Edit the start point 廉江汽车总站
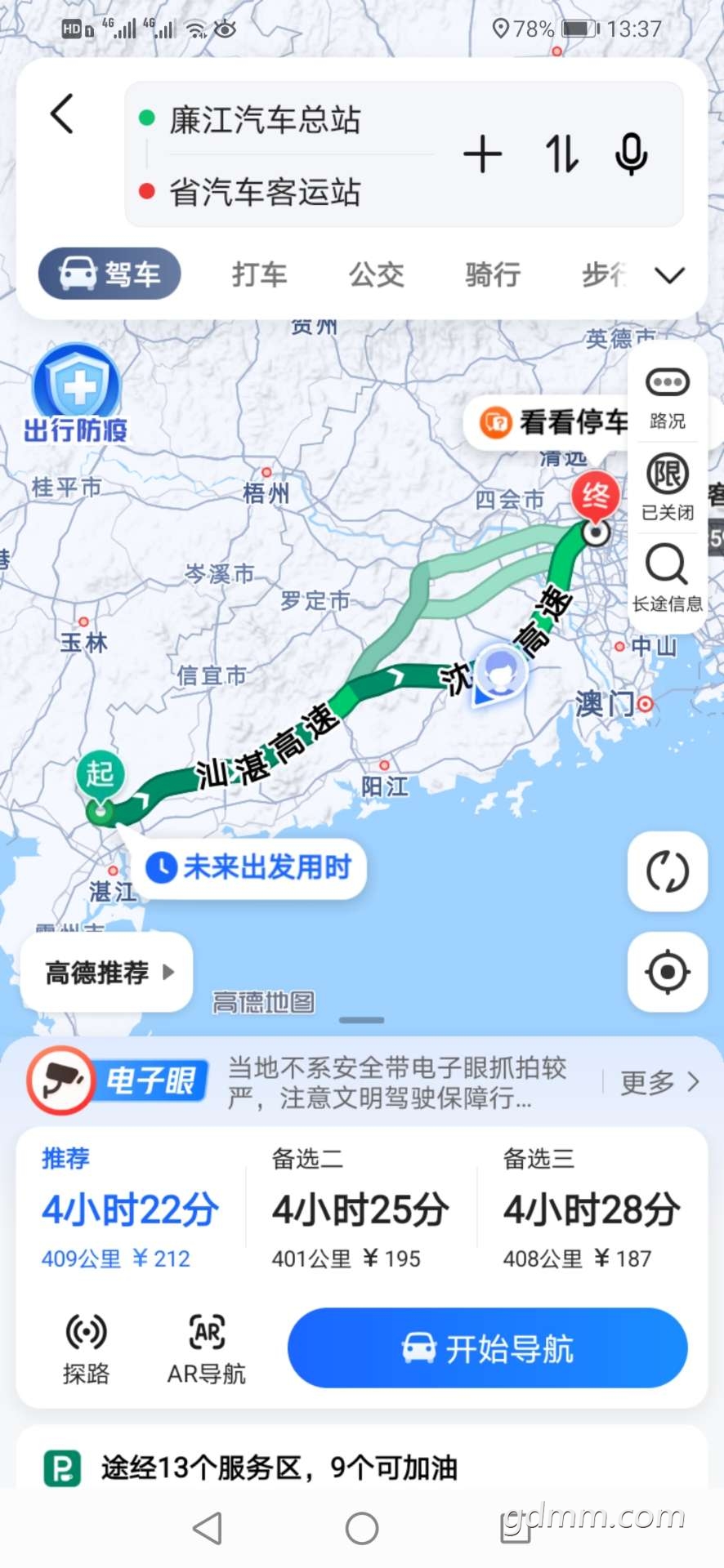 pos(265,120)
